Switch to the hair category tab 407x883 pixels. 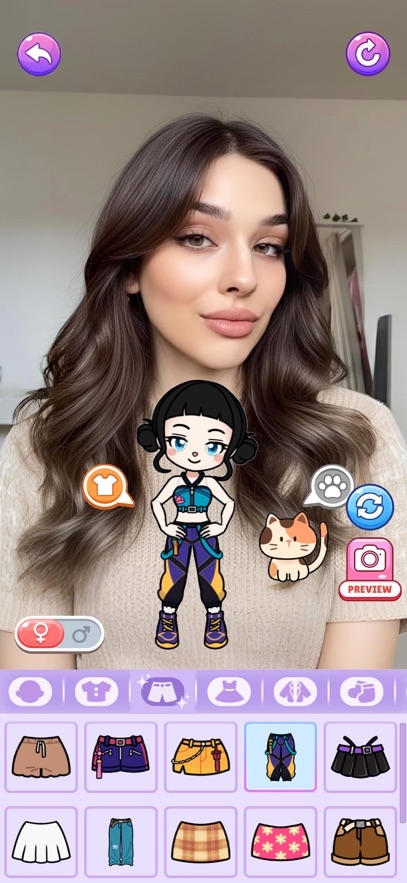[x=30, y=692]
